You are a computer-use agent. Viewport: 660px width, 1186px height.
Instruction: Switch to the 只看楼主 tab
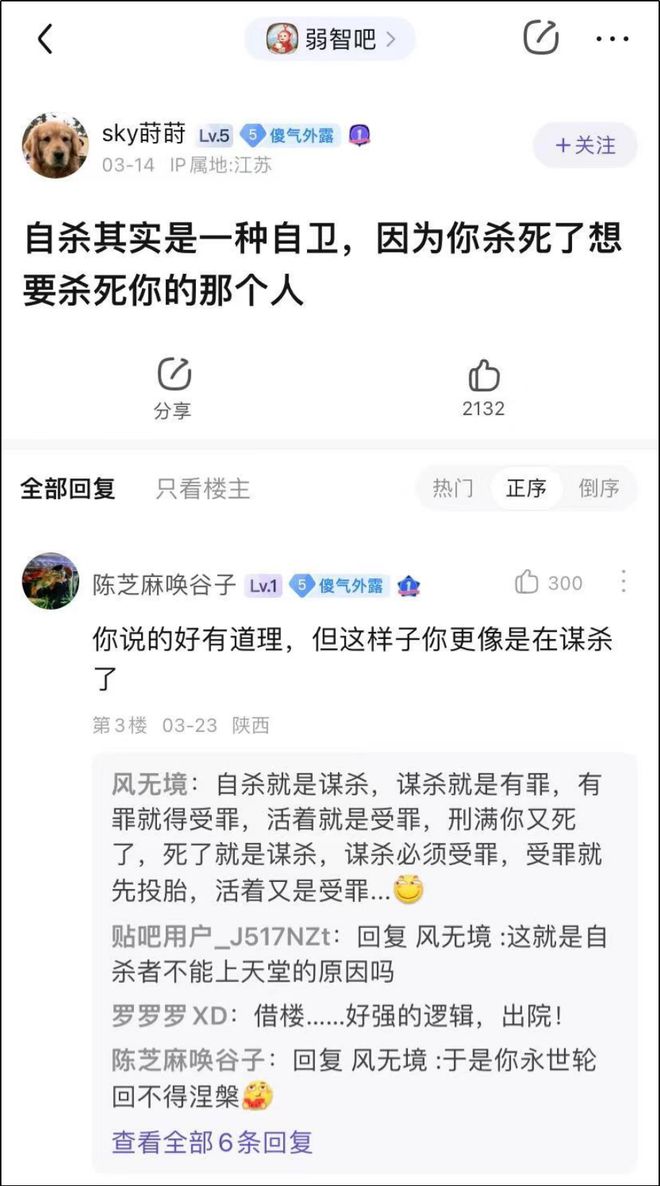(203, 489)
